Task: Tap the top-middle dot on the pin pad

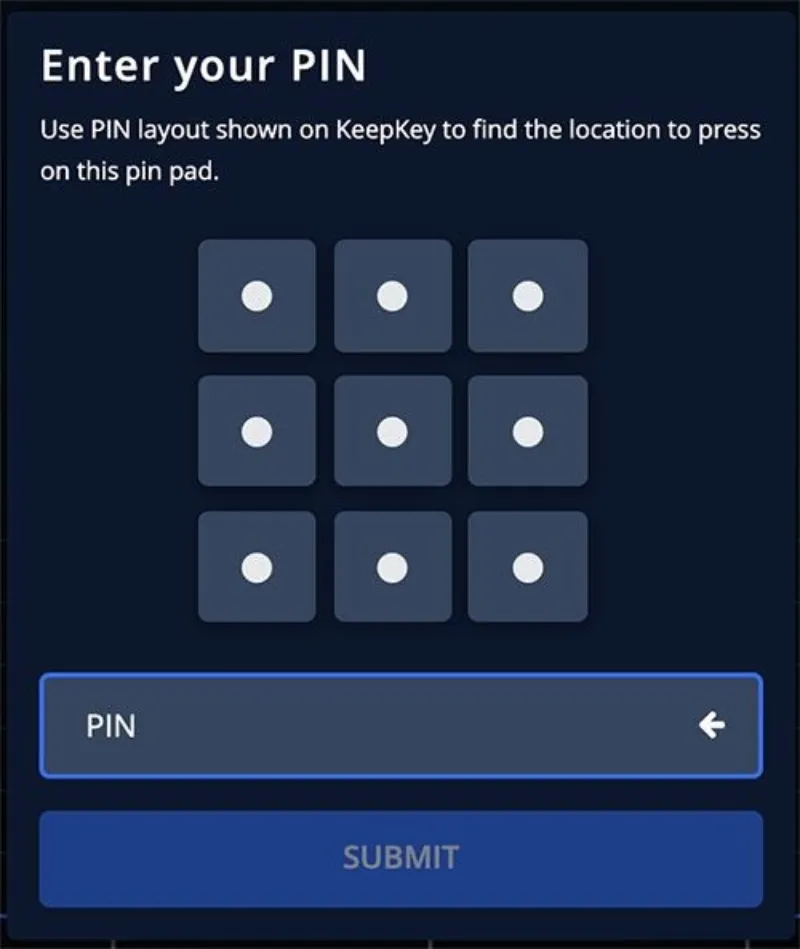Action: tap(392, 296)
